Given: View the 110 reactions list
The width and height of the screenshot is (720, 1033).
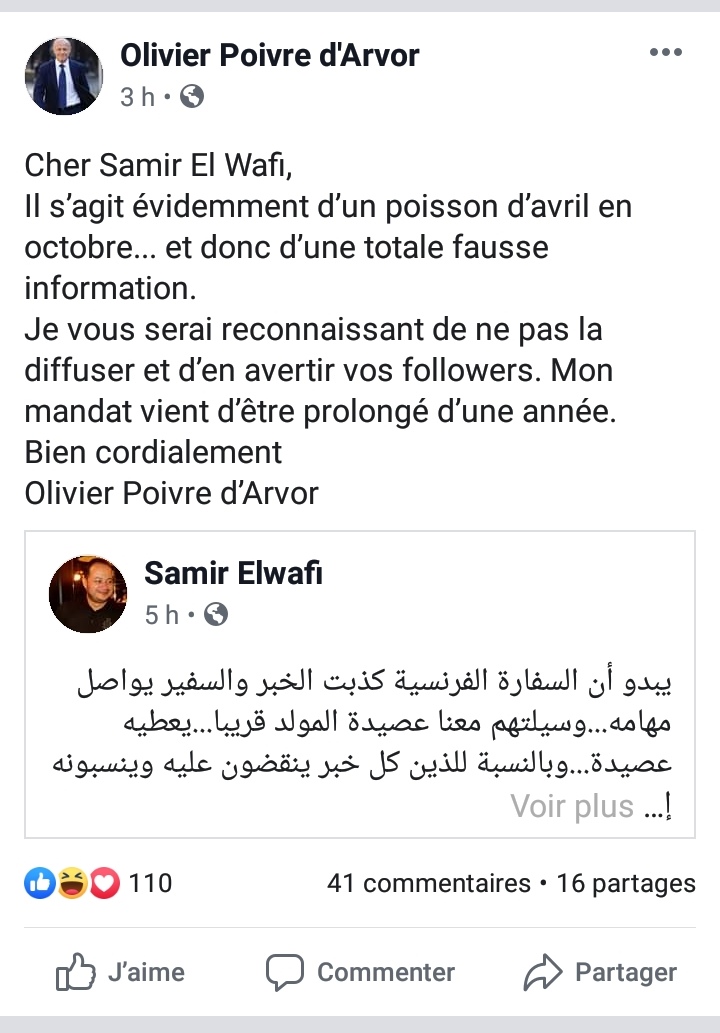Looking at the screenshot, I should [98, 883].
